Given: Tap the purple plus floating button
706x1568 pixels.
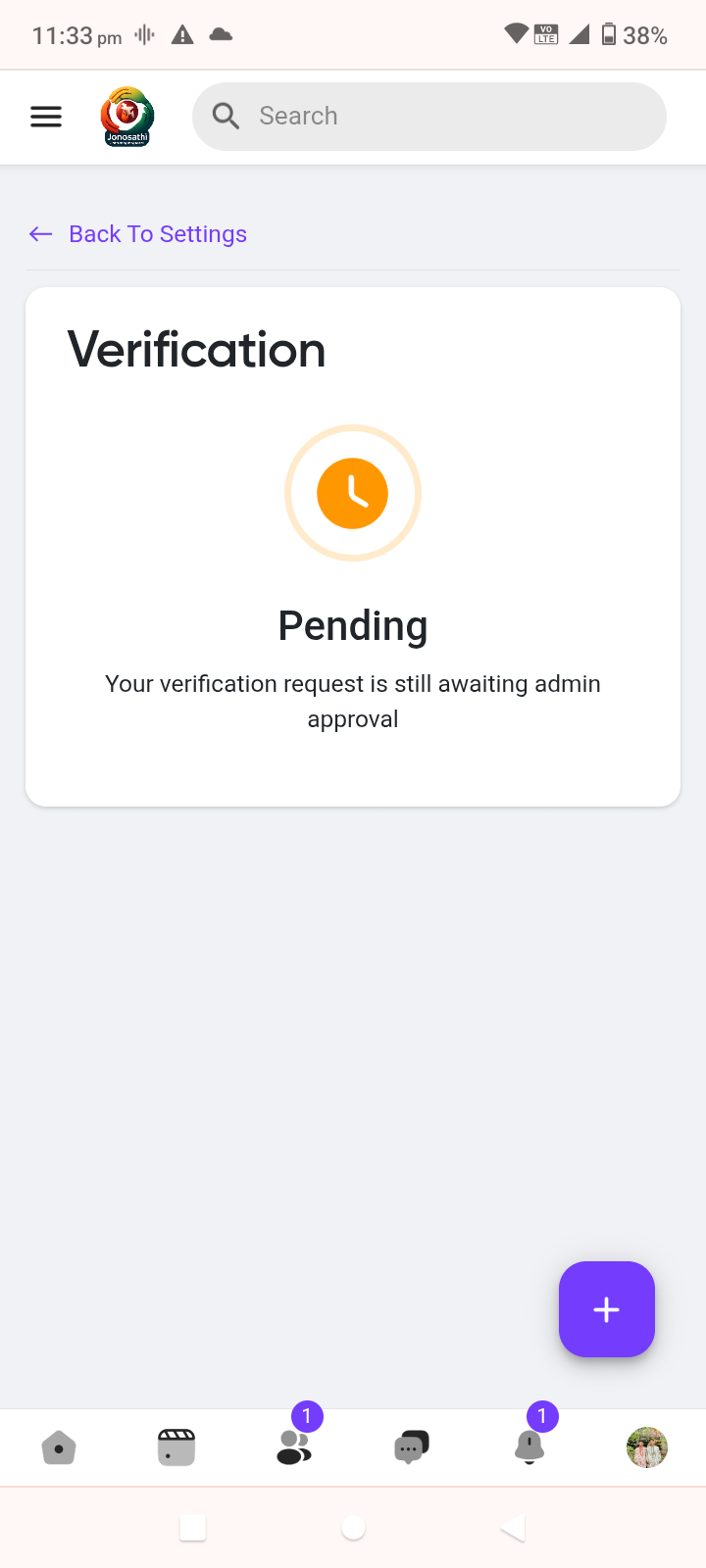Looking at the screenshot, I should (x=607, y=1309).
